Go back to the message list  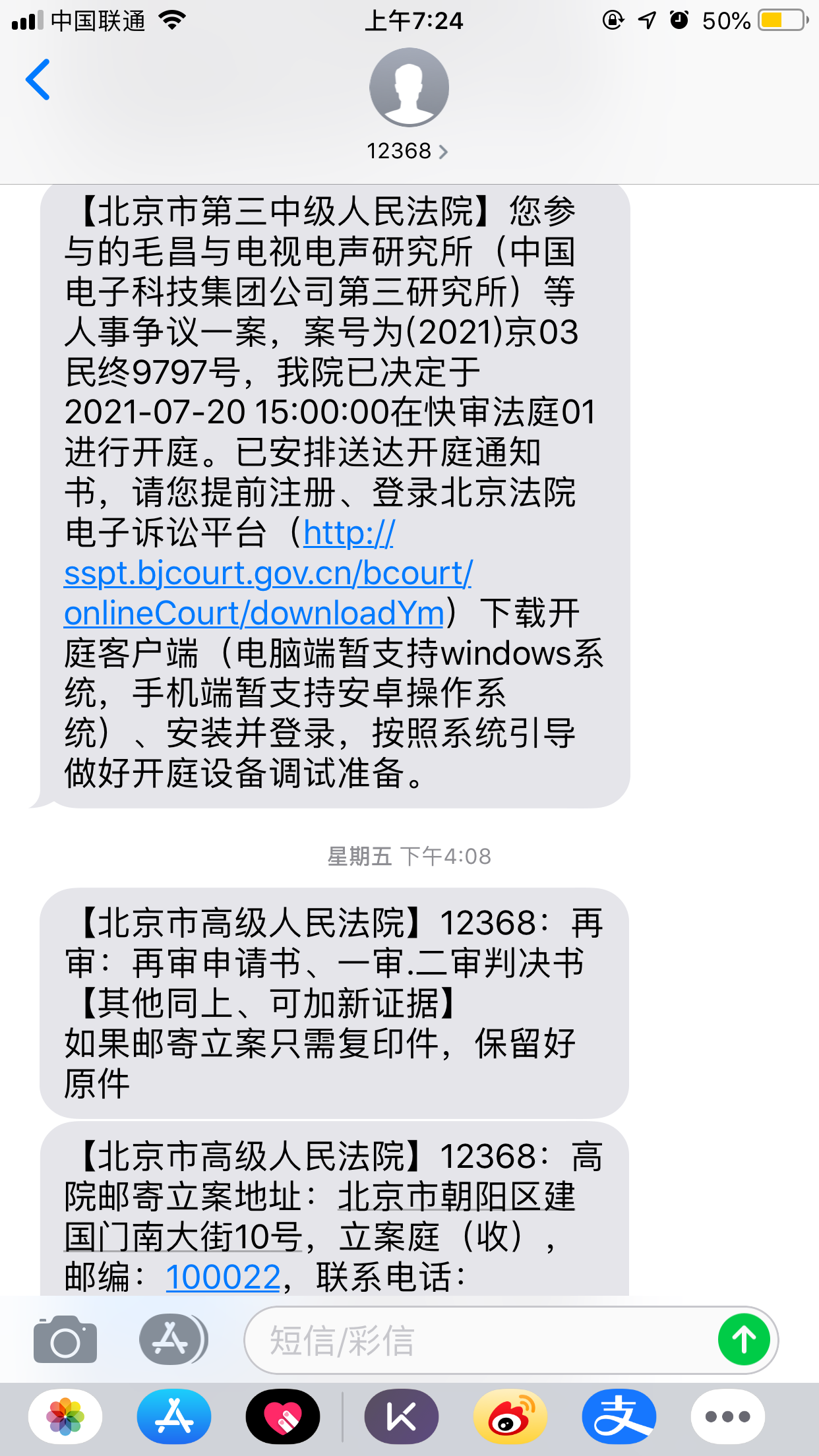tap(38, 80)
